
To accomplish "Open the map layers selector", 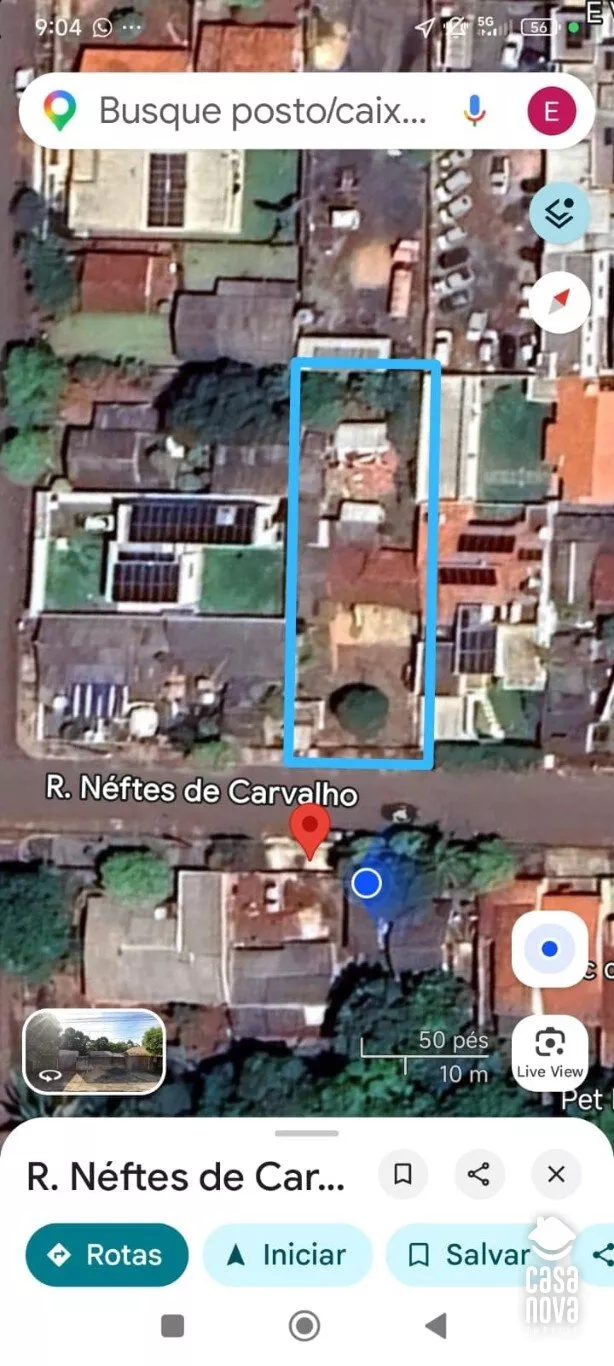I will tap(559, 214).
